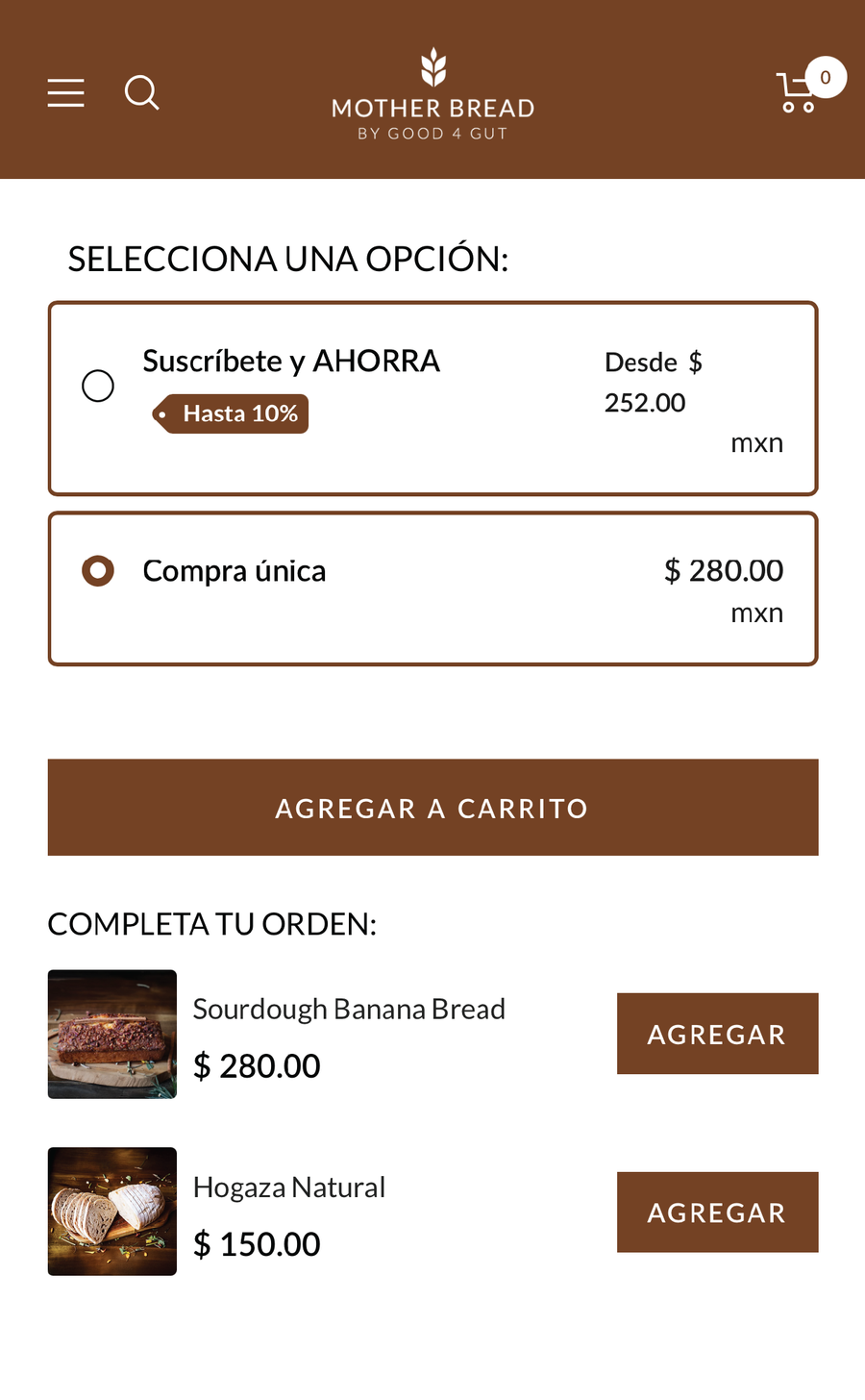Open Hogaza Natural product image
The width and height of the screenshot is (865, 1400).
(112, 1212)
